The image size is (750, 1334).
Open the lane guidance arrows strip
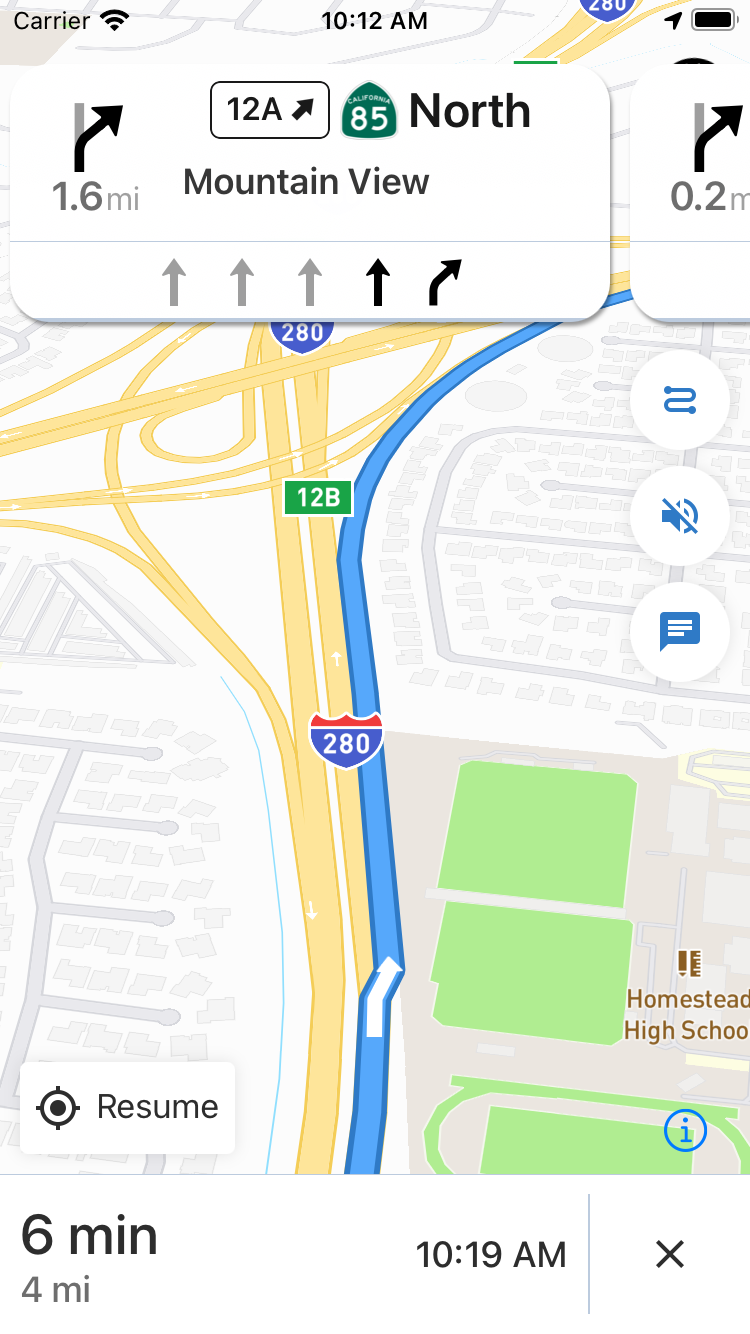310,280
